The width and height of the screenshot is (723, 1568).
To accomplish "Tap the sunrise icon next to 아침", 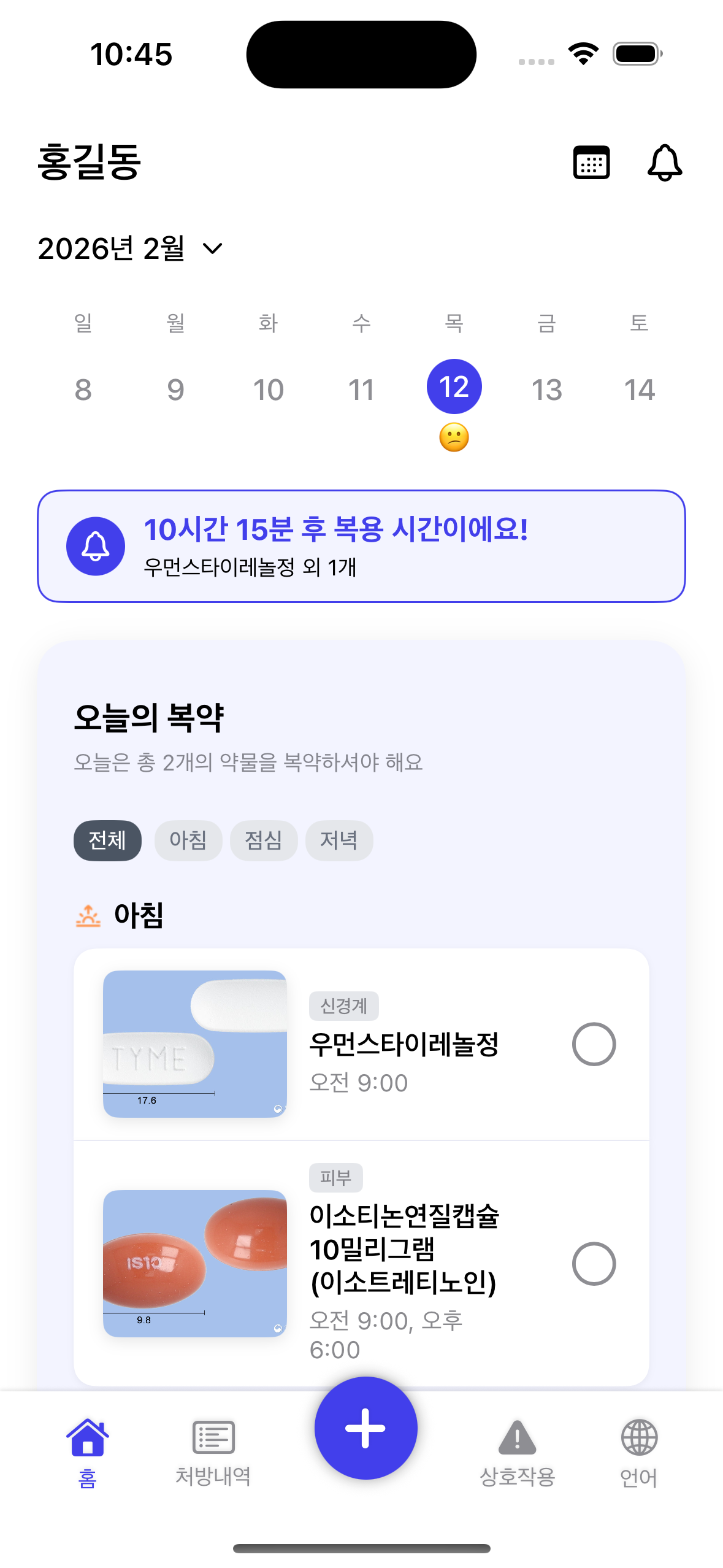I will 88,917.
